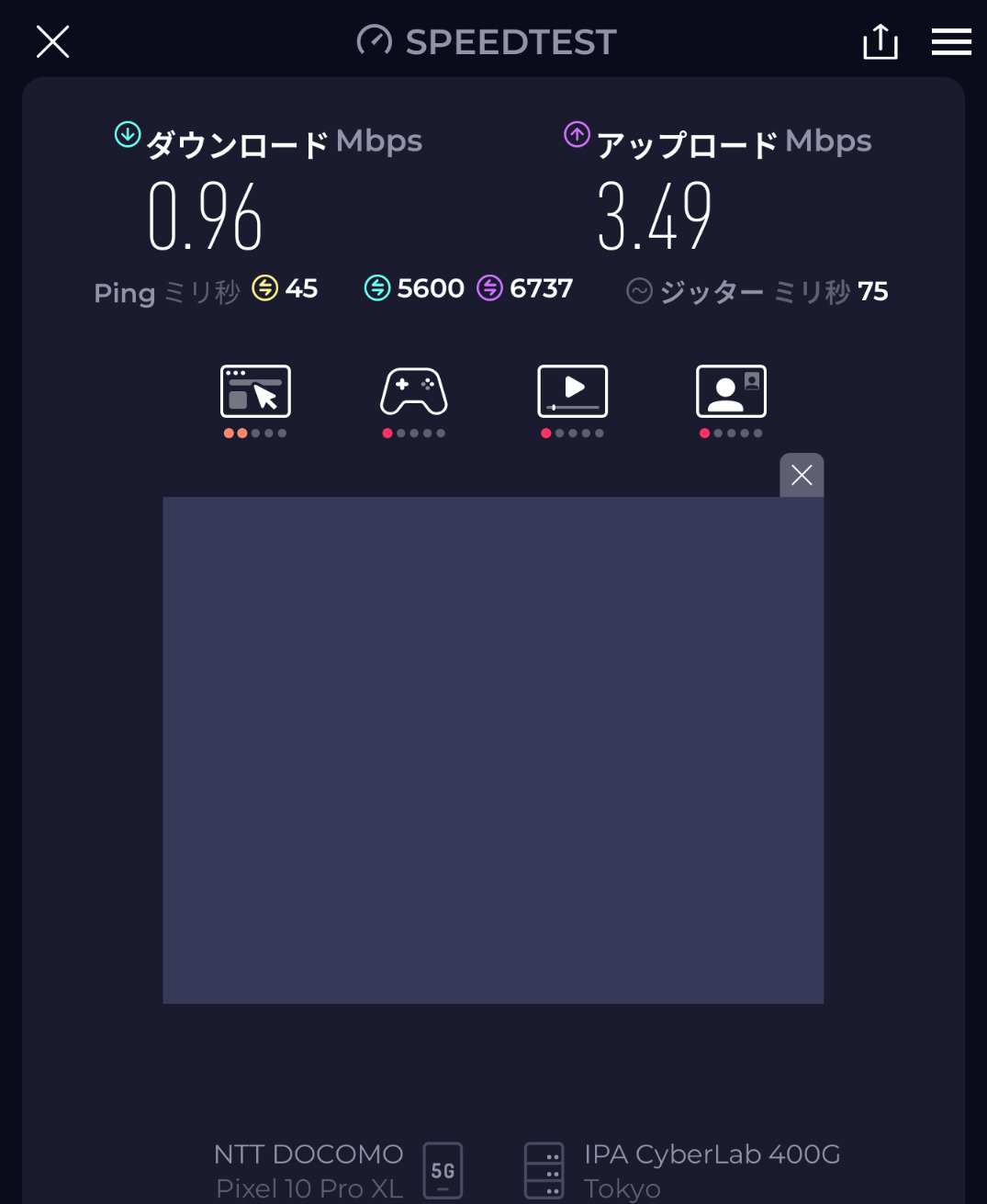The height and width of the screenshot is (1204, 987).
Task: Dismiss the ad banner
Action: pos(802,475)
